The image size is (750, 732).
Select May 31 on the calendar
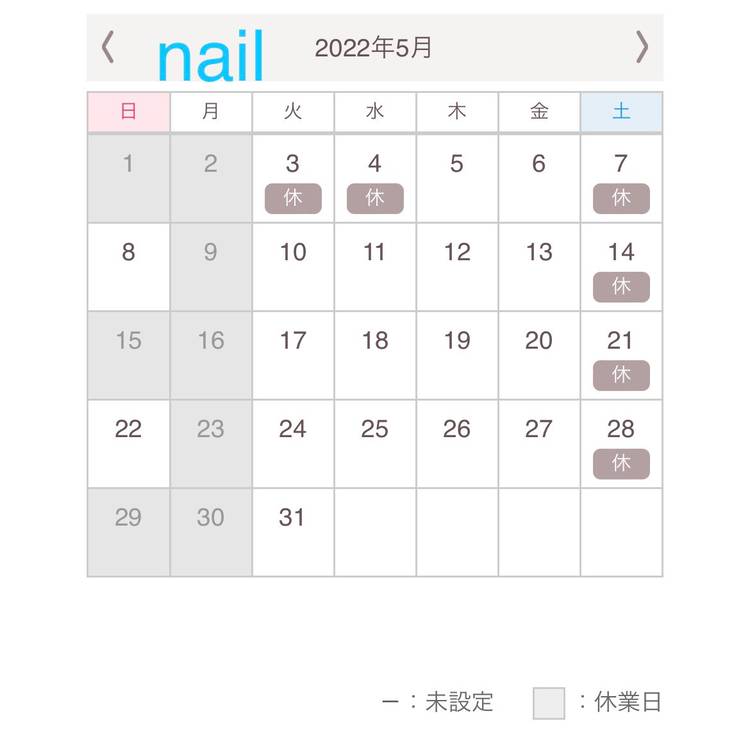point(293,531)
